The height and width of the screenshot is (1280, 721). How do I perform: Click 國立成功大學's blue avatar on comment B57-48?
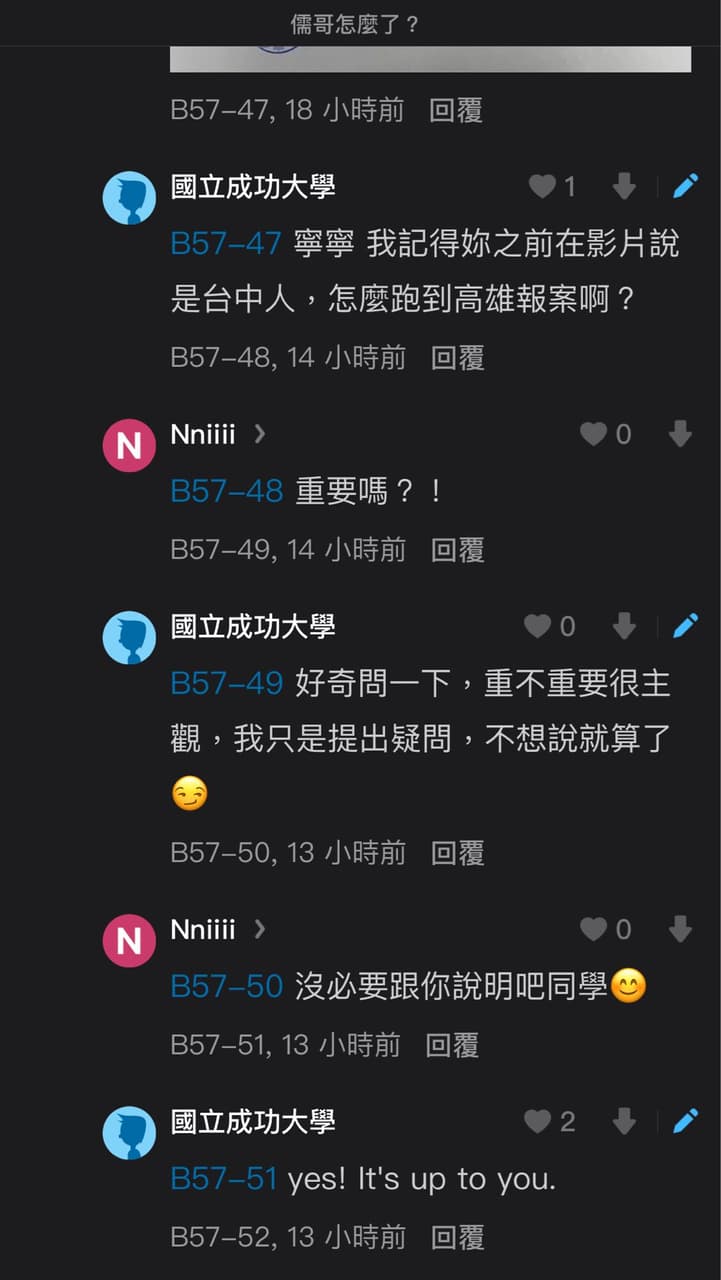point(128,197)
